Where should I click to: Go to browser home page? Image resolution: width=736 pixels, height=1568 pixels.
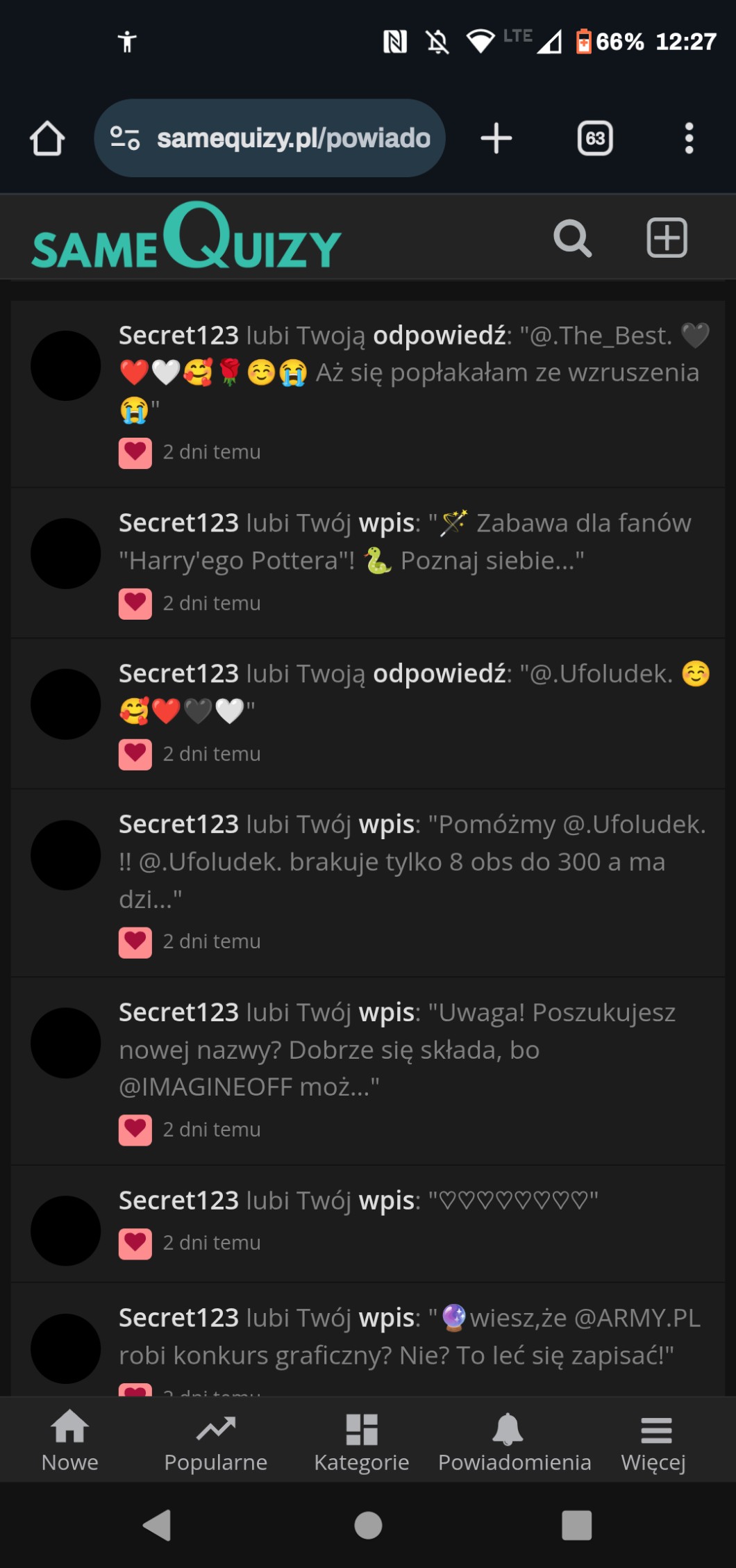(x=47, y=138)
